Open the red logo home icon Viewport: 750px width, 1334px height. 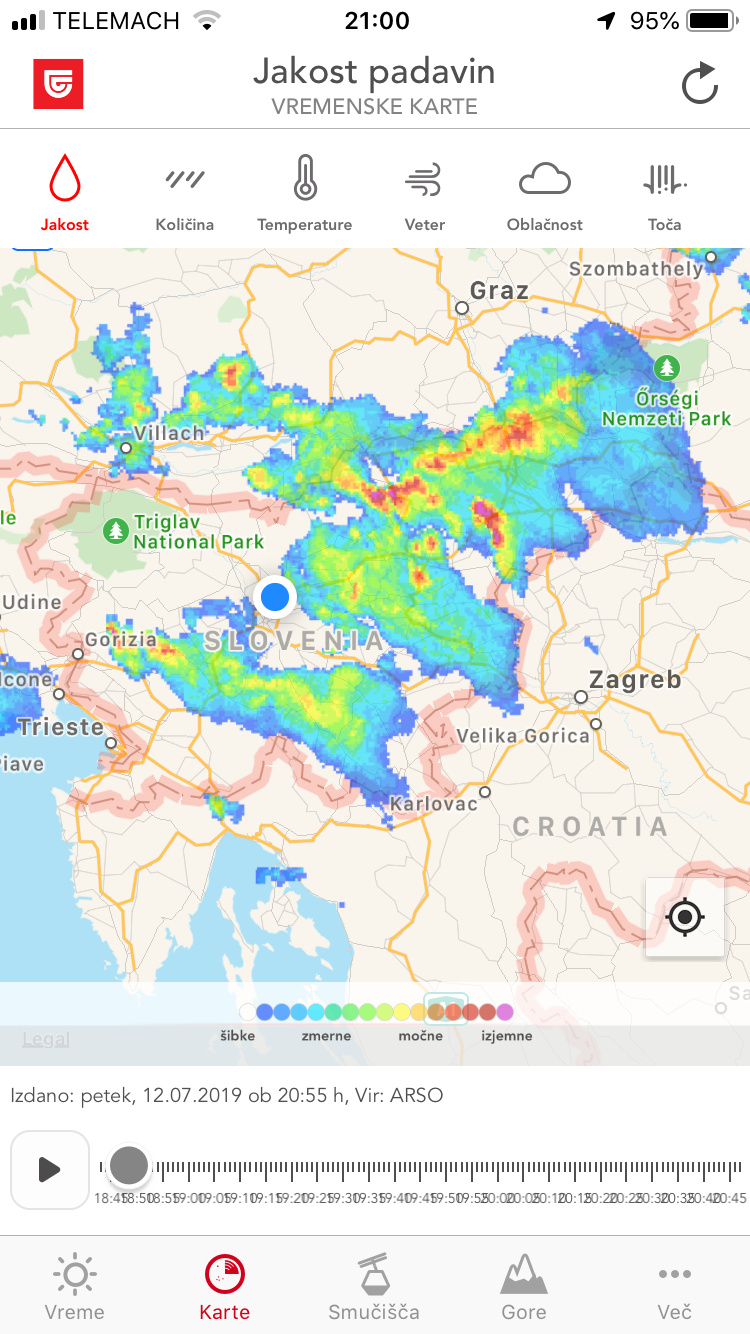[58, 84]
